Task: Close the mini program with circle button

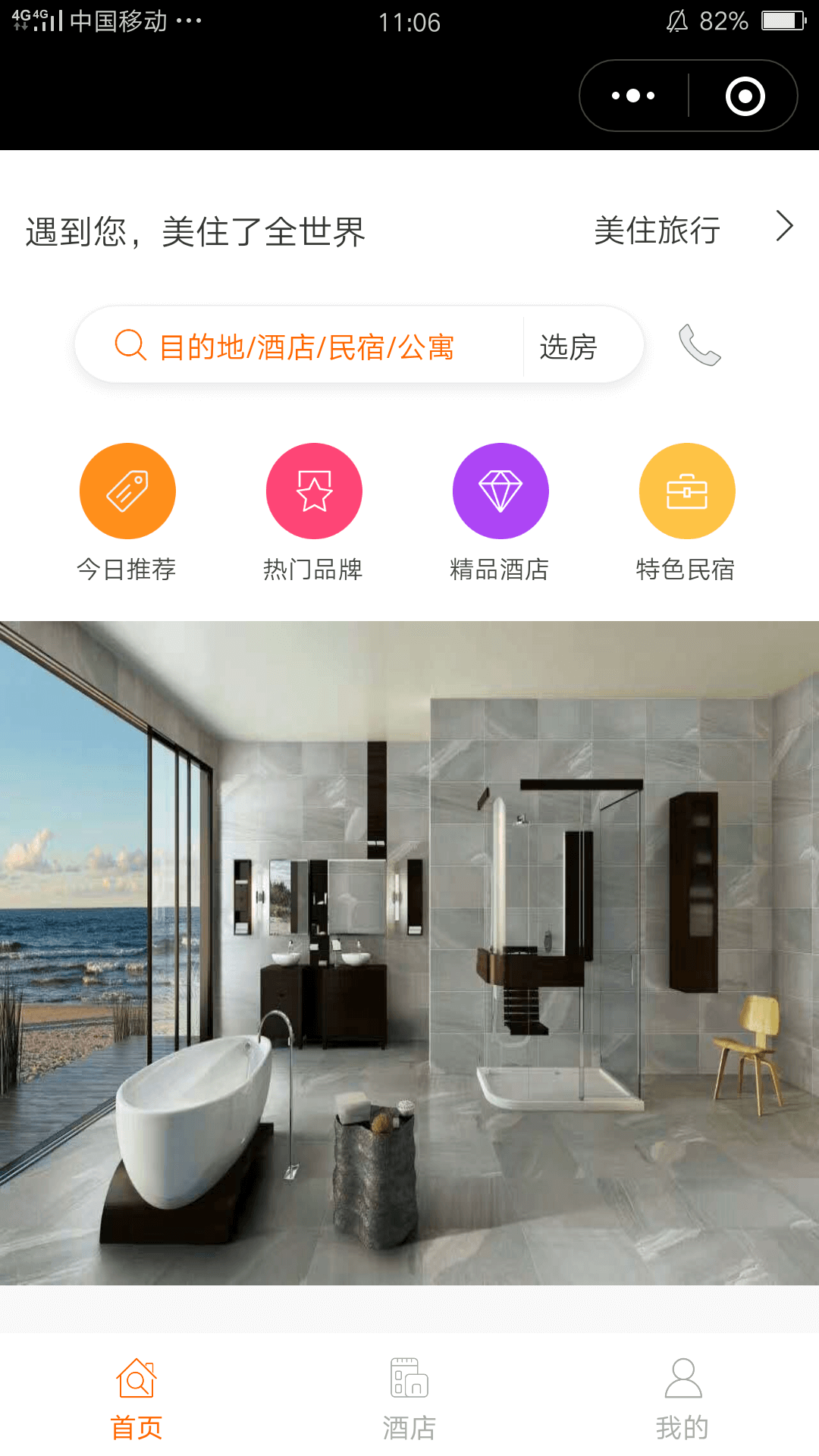Action: pos(745,96)
